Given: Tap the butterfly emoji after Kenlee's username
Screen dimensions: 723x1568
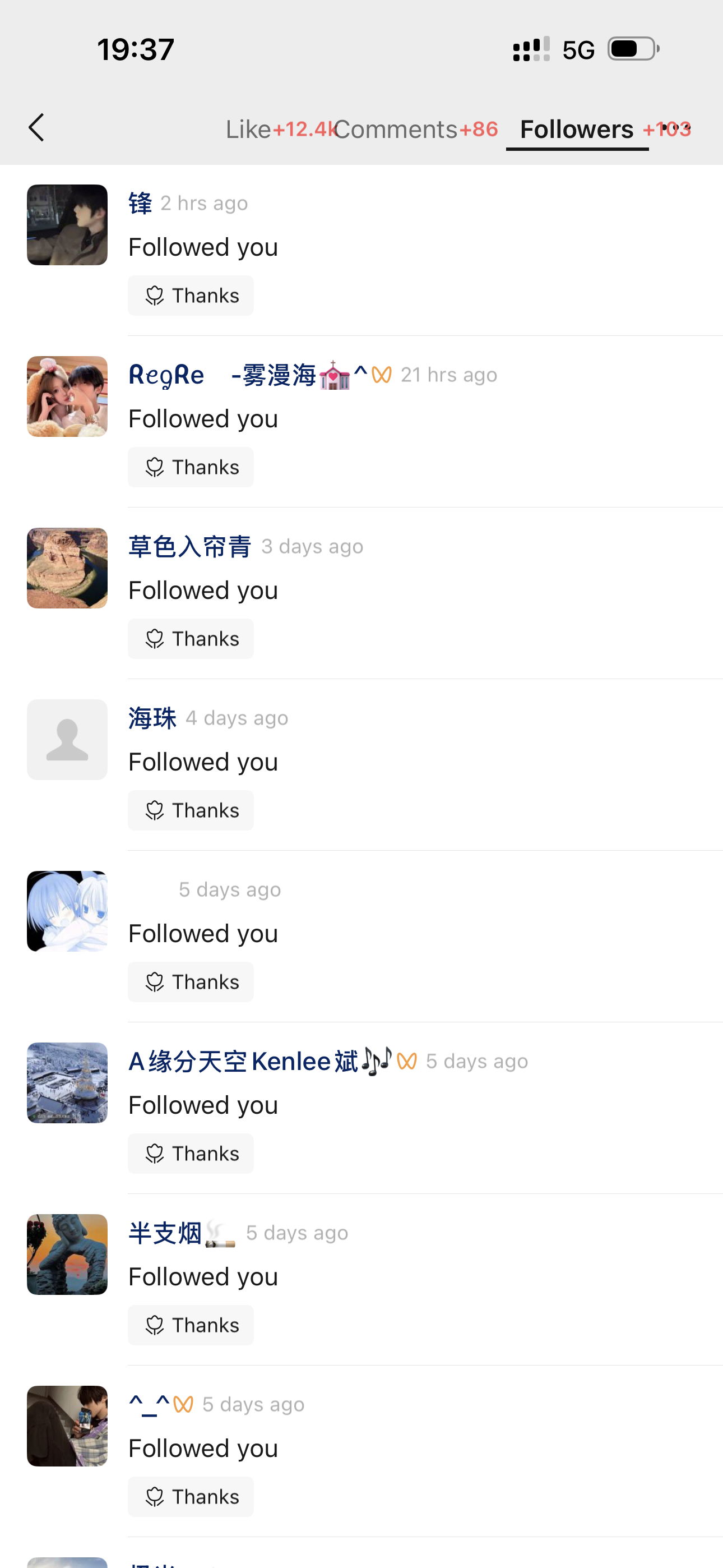Looking at the screenshot, I should pyautogui.click(x=405, y=1060).
